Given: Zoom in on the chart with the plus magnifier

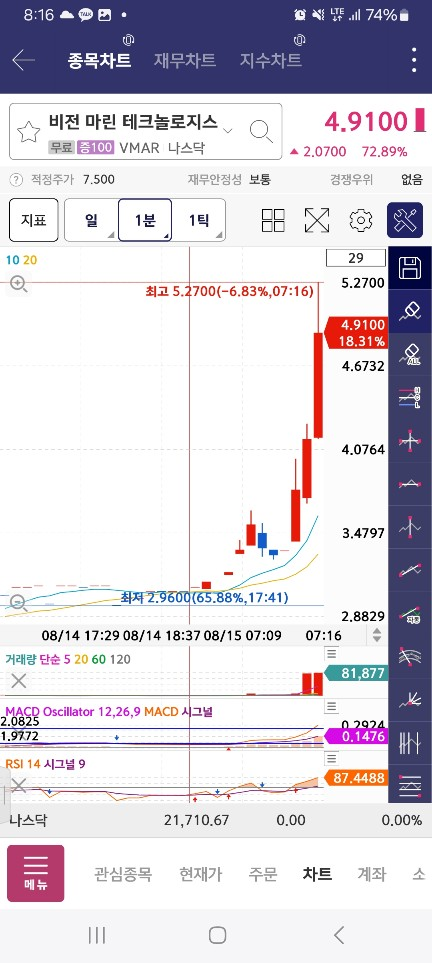Looking at the screenshot, I should [x=18, y=284].
